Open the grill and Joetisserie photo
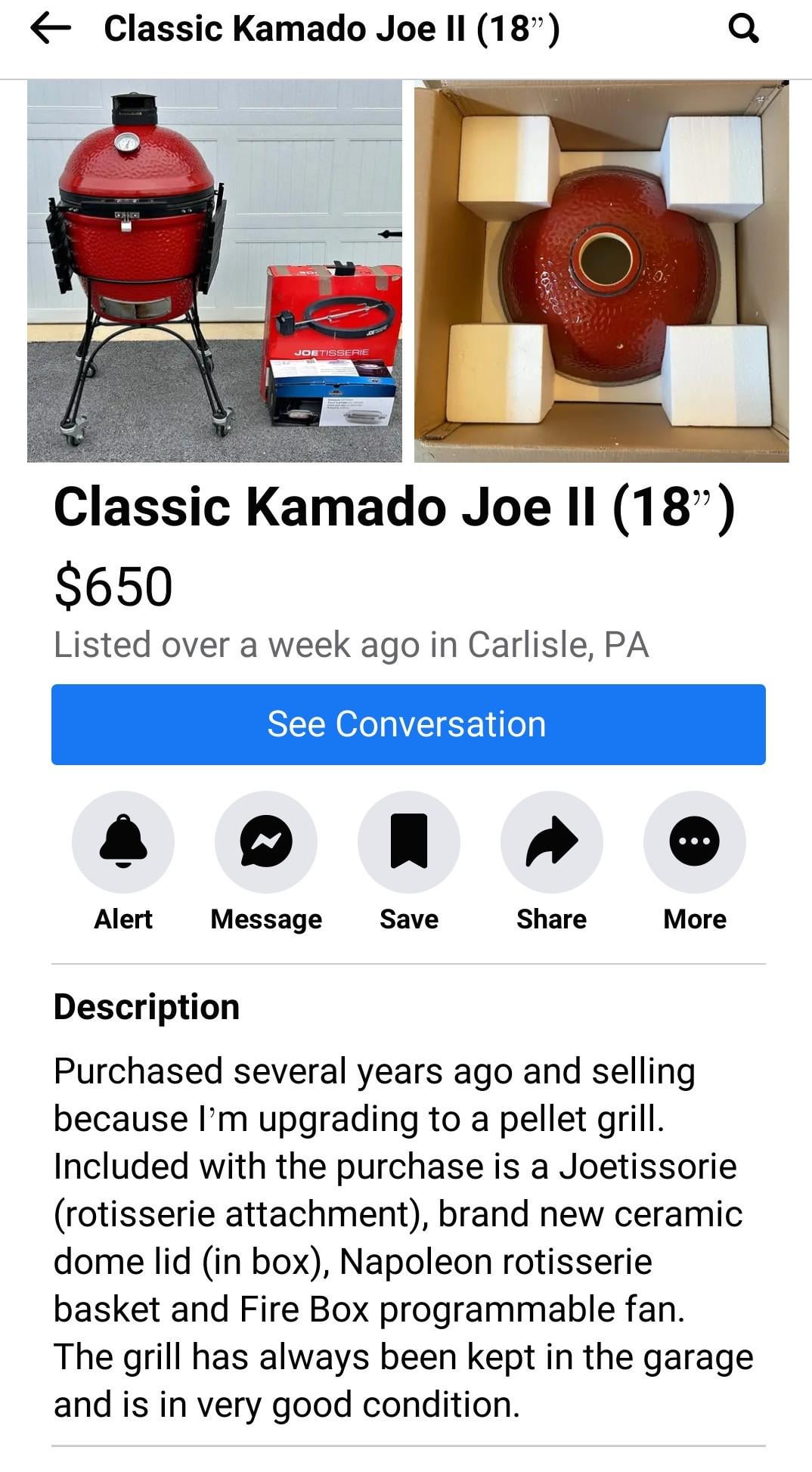 215,271
